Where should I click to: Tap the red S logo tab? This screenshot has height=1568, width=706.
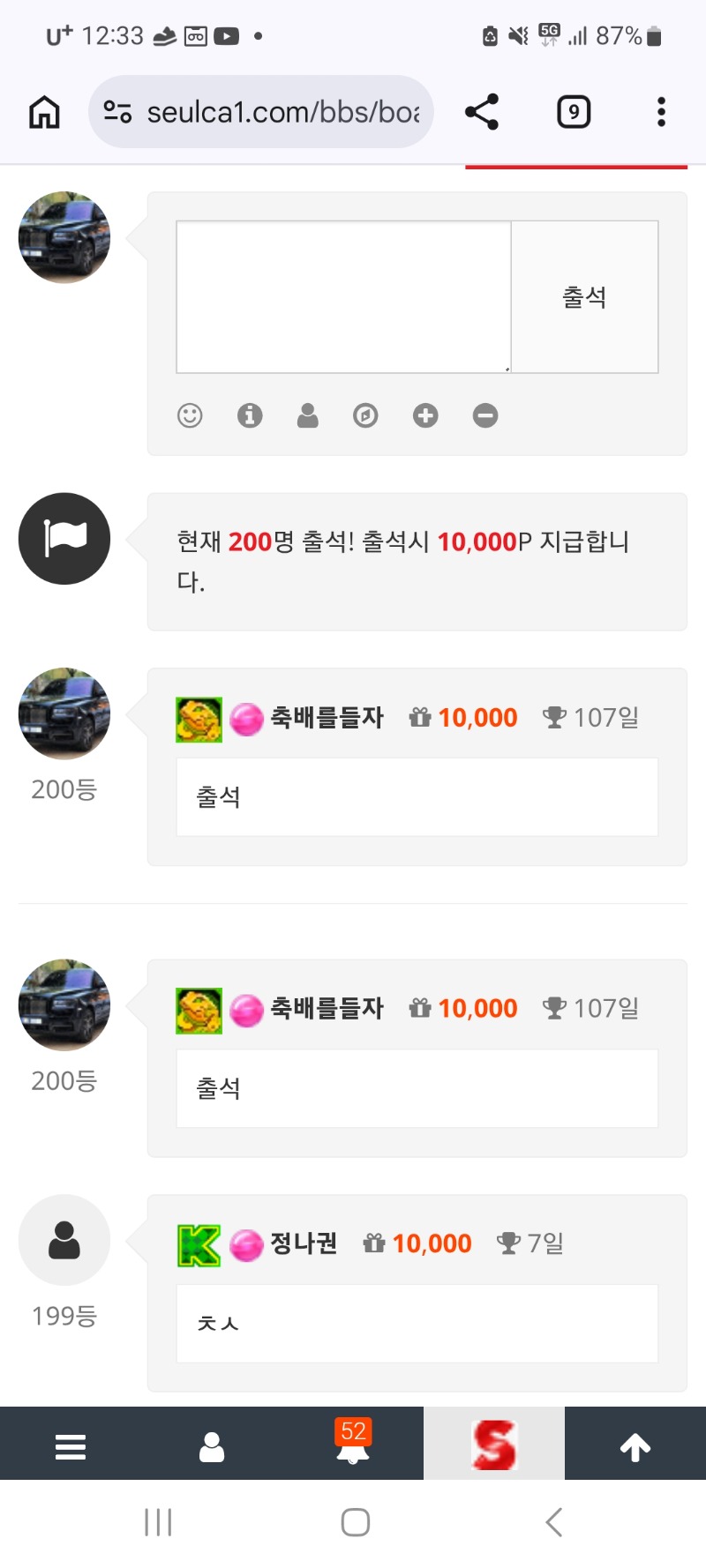point(494,1445)
